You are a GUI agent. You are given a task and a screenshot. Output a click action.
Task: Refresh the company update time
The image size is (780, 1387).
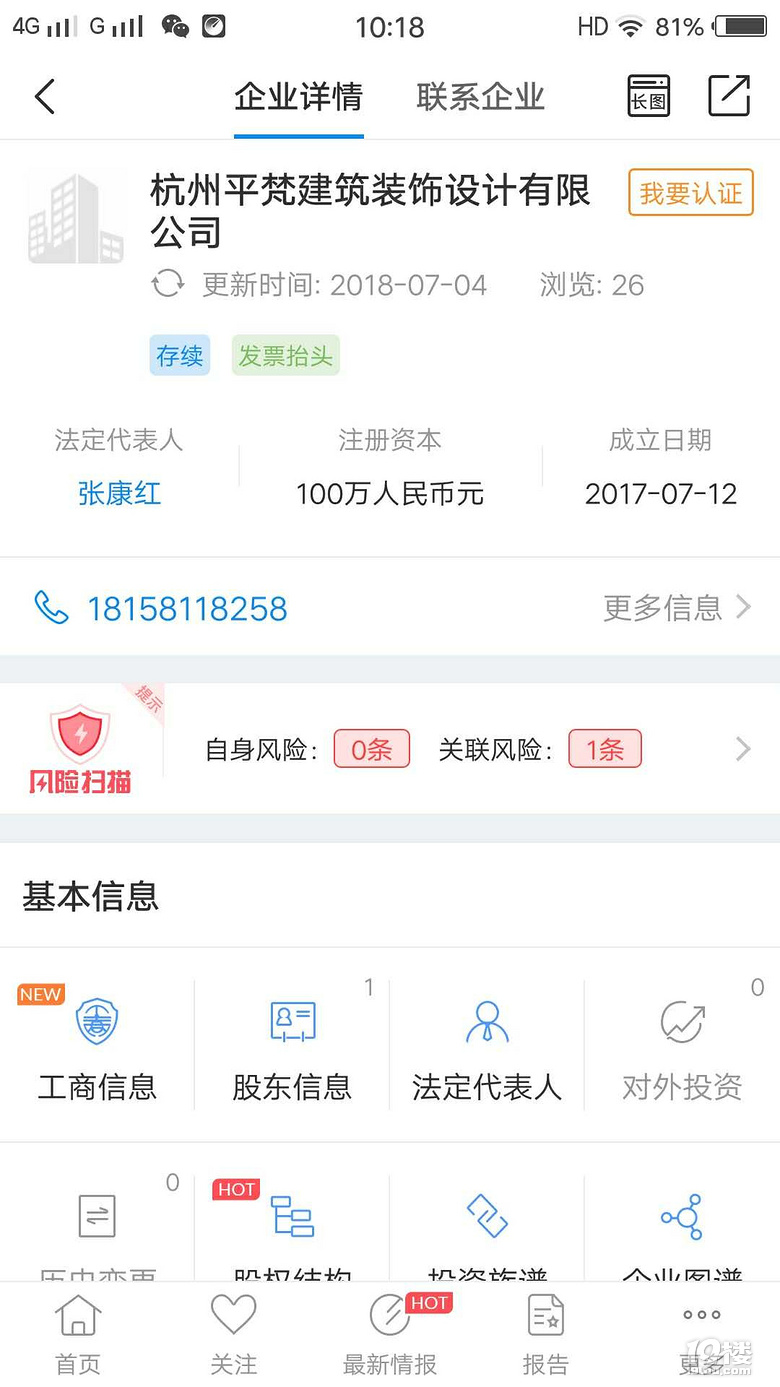click(x=168, y=285)
